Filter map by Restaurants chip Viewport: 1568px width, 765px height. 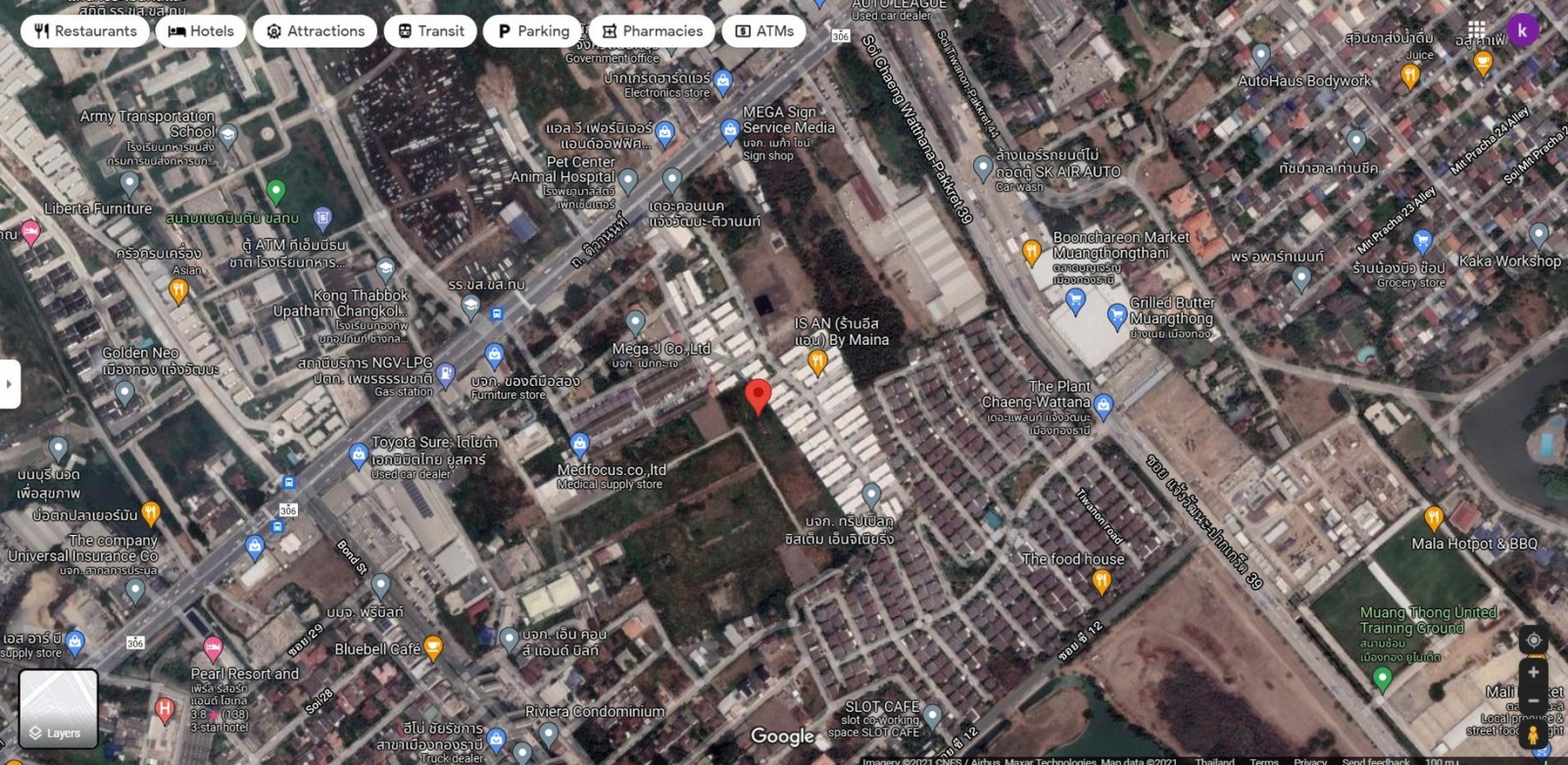tap(84, 31)
